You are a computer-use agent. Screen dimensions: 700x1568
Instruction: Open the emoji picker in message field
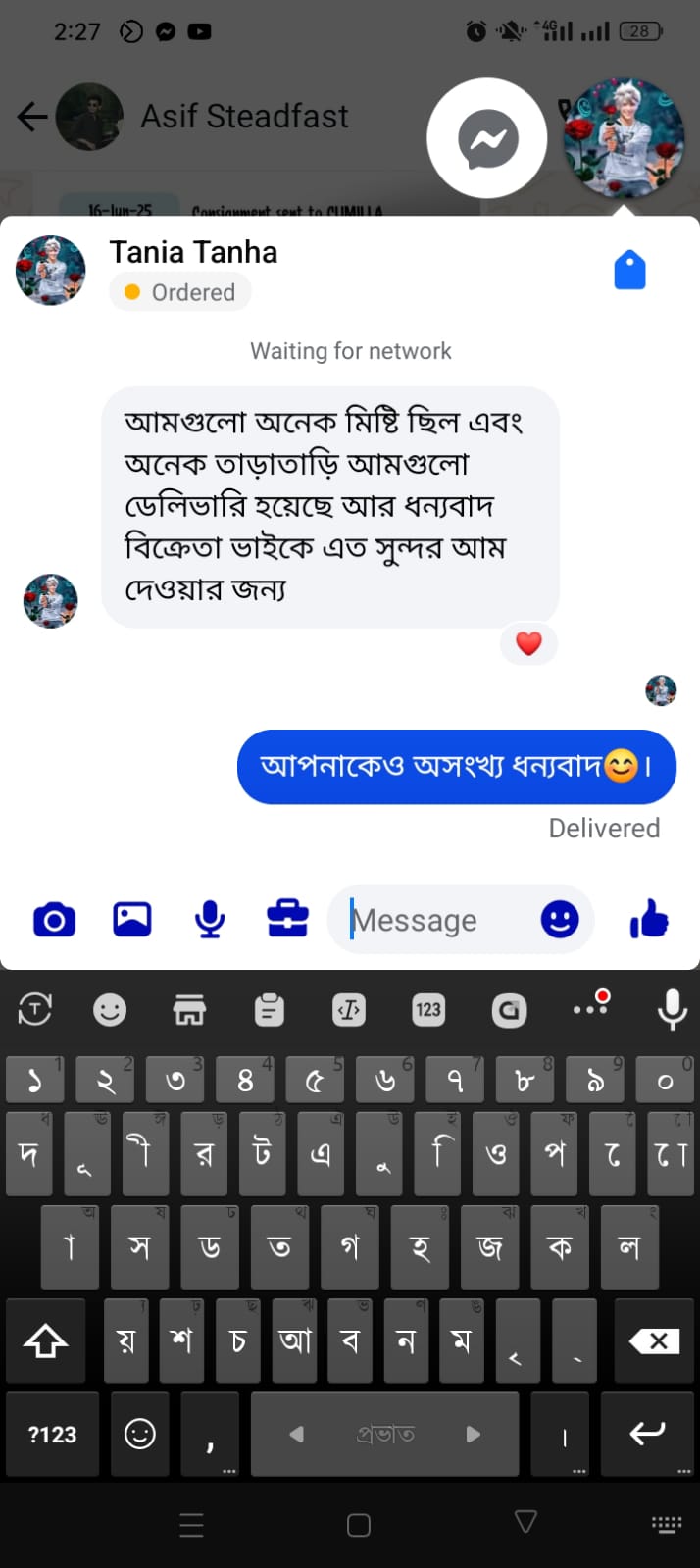pos(560,920)
